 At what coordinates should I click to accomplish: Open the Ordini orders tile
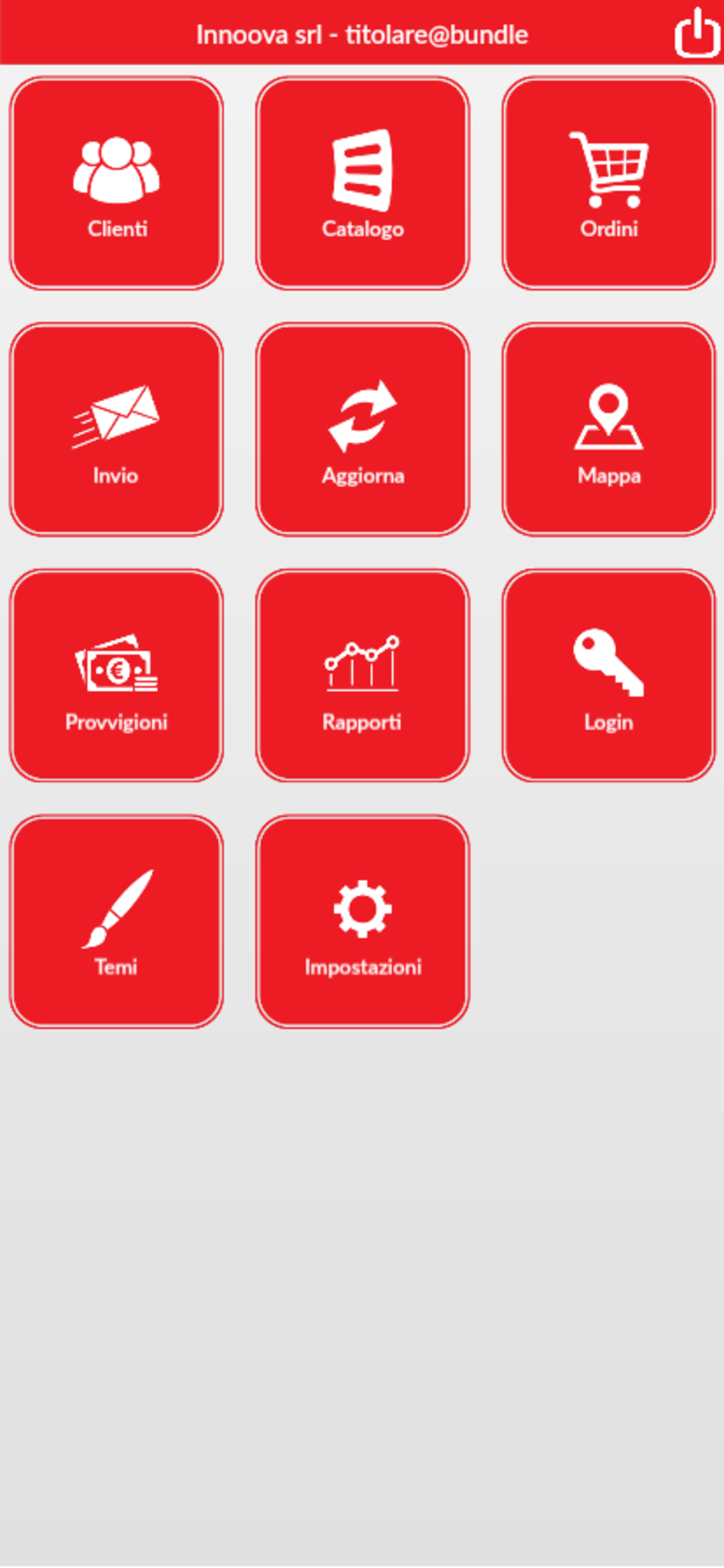click(x=609, y=183)
